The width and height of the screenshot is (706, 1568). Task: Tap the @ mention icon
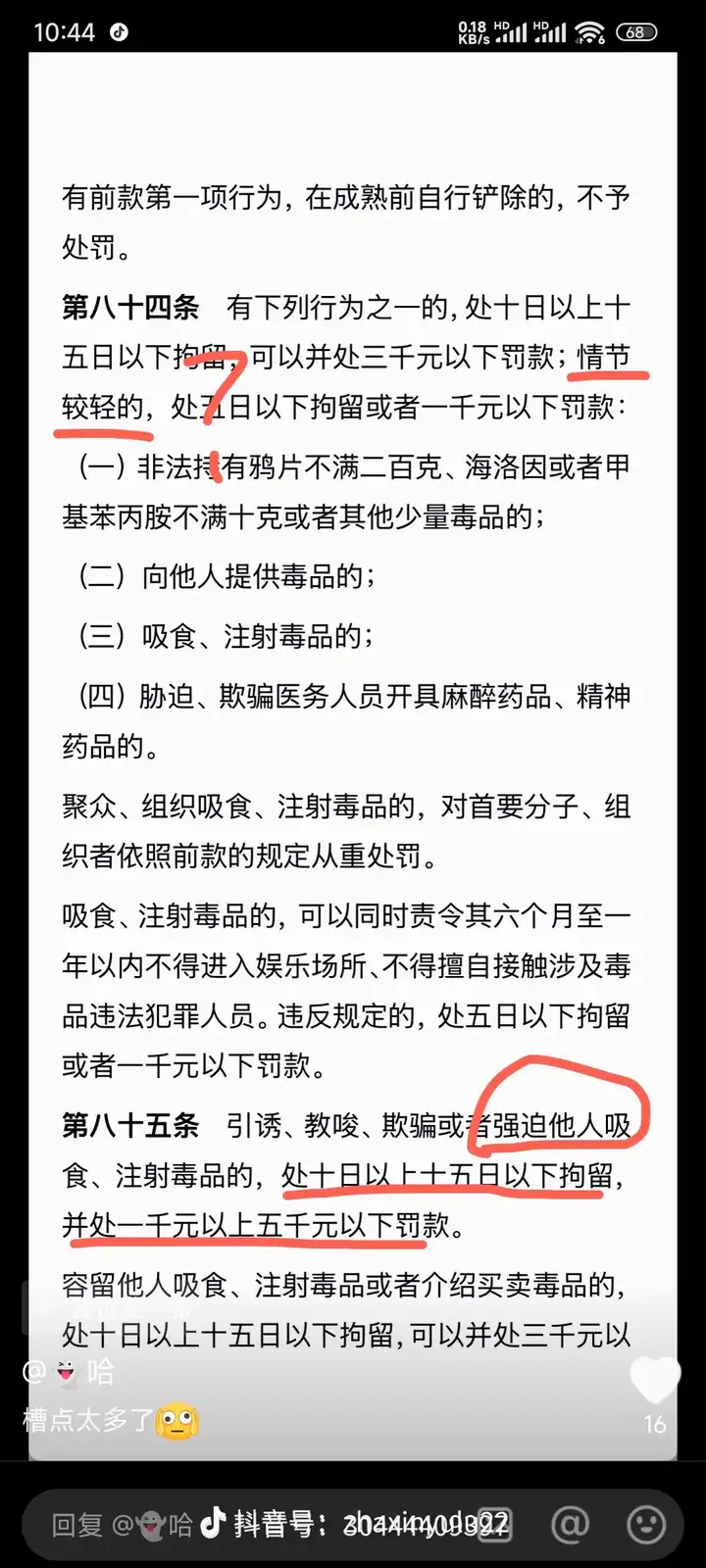pyautogui.click(x=570, y=1524)
